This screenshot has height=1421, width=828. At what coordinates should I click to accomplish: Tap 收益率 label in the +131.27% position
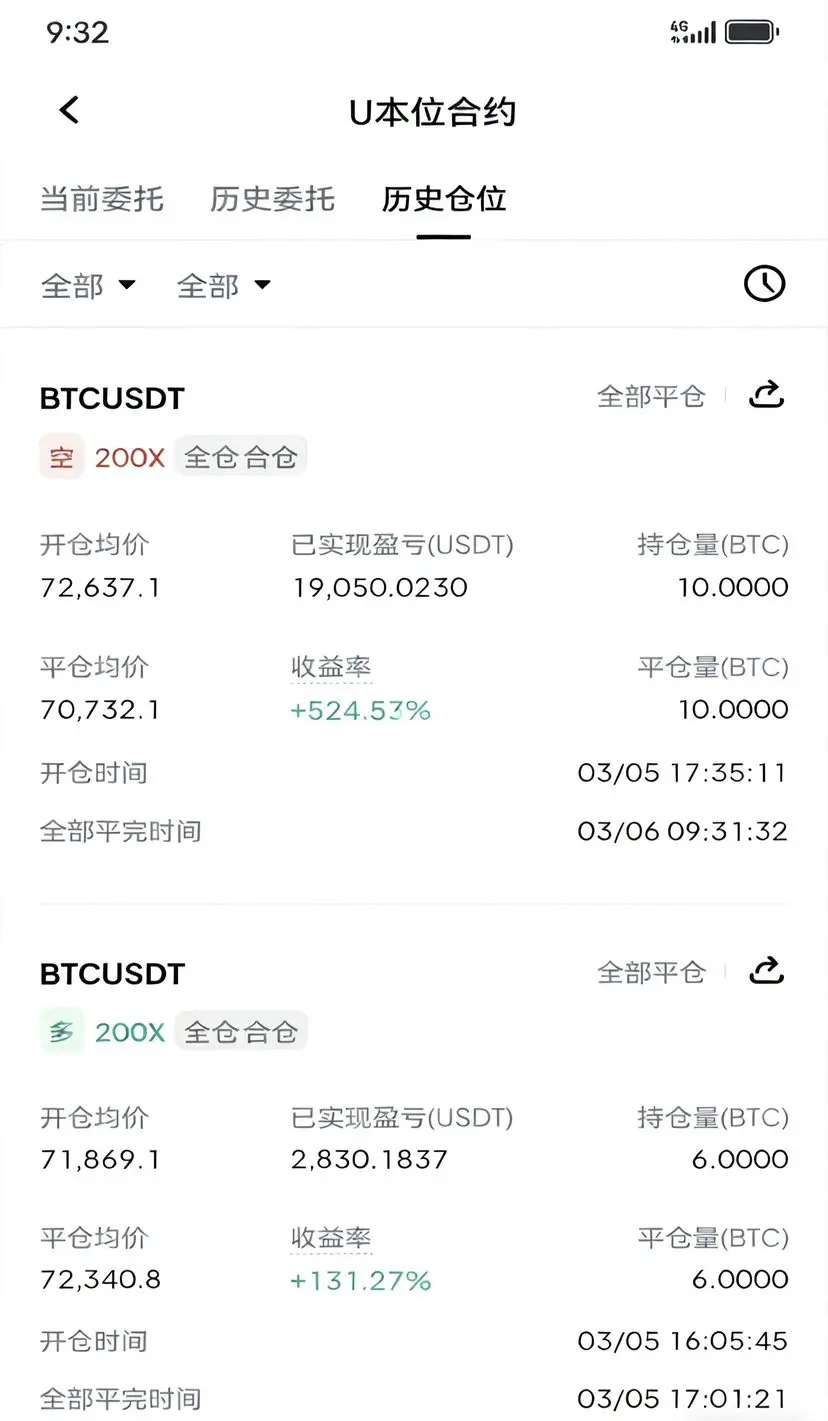pos(331,1238)
